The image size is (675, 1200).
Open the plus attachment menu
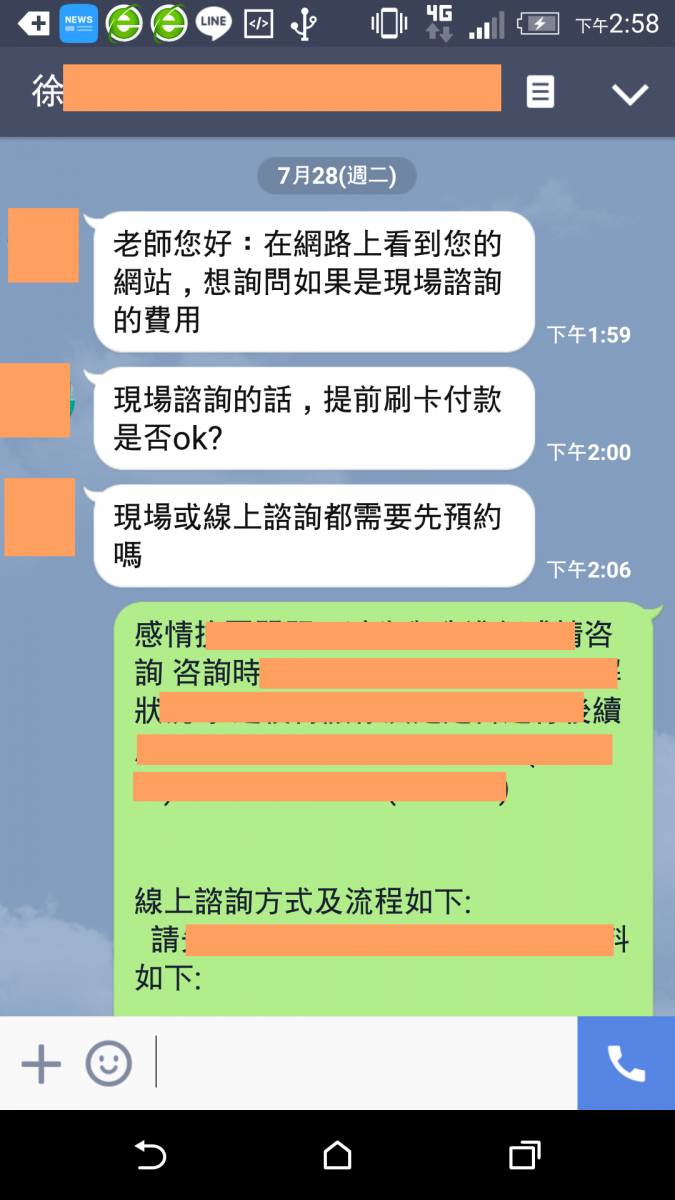point(41,1064)
